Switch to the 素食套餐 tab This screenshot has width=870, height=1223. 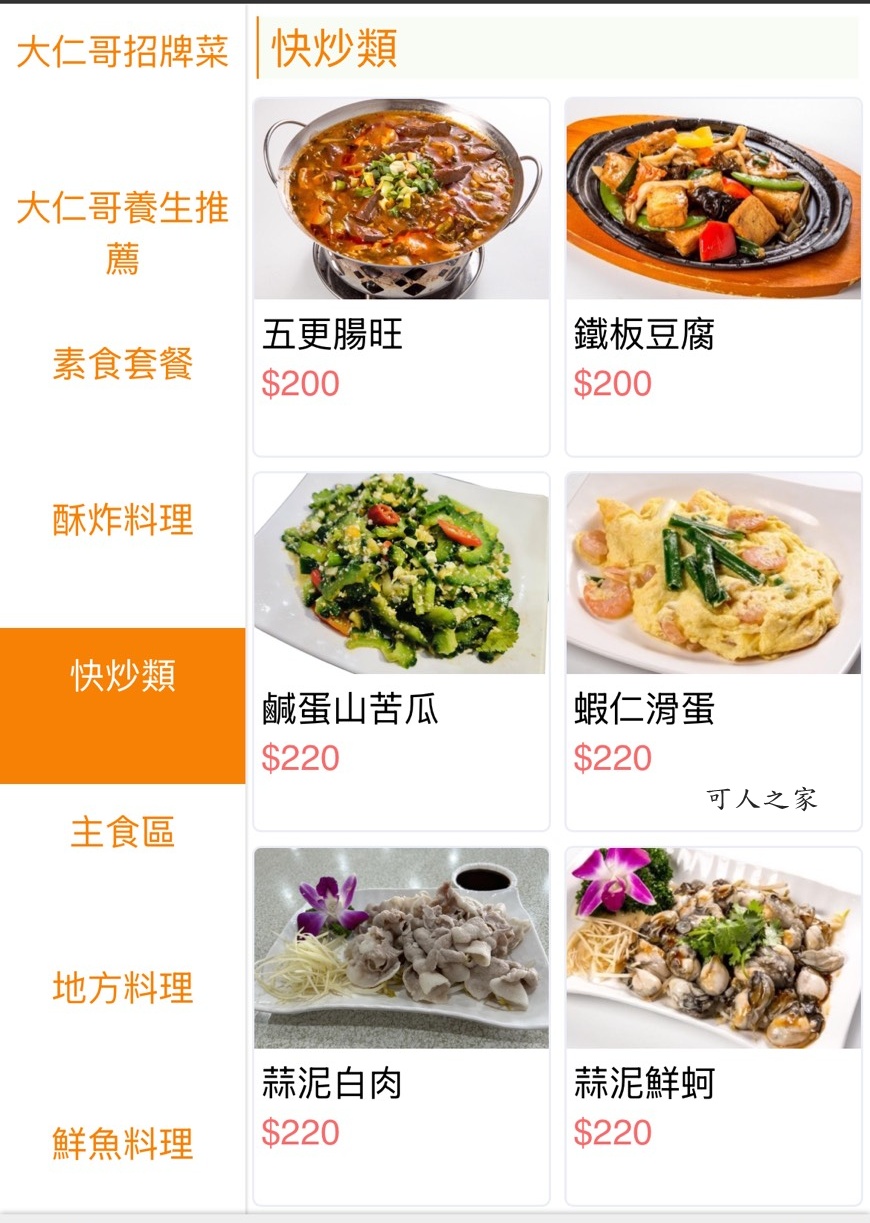[x=122, y=367]
